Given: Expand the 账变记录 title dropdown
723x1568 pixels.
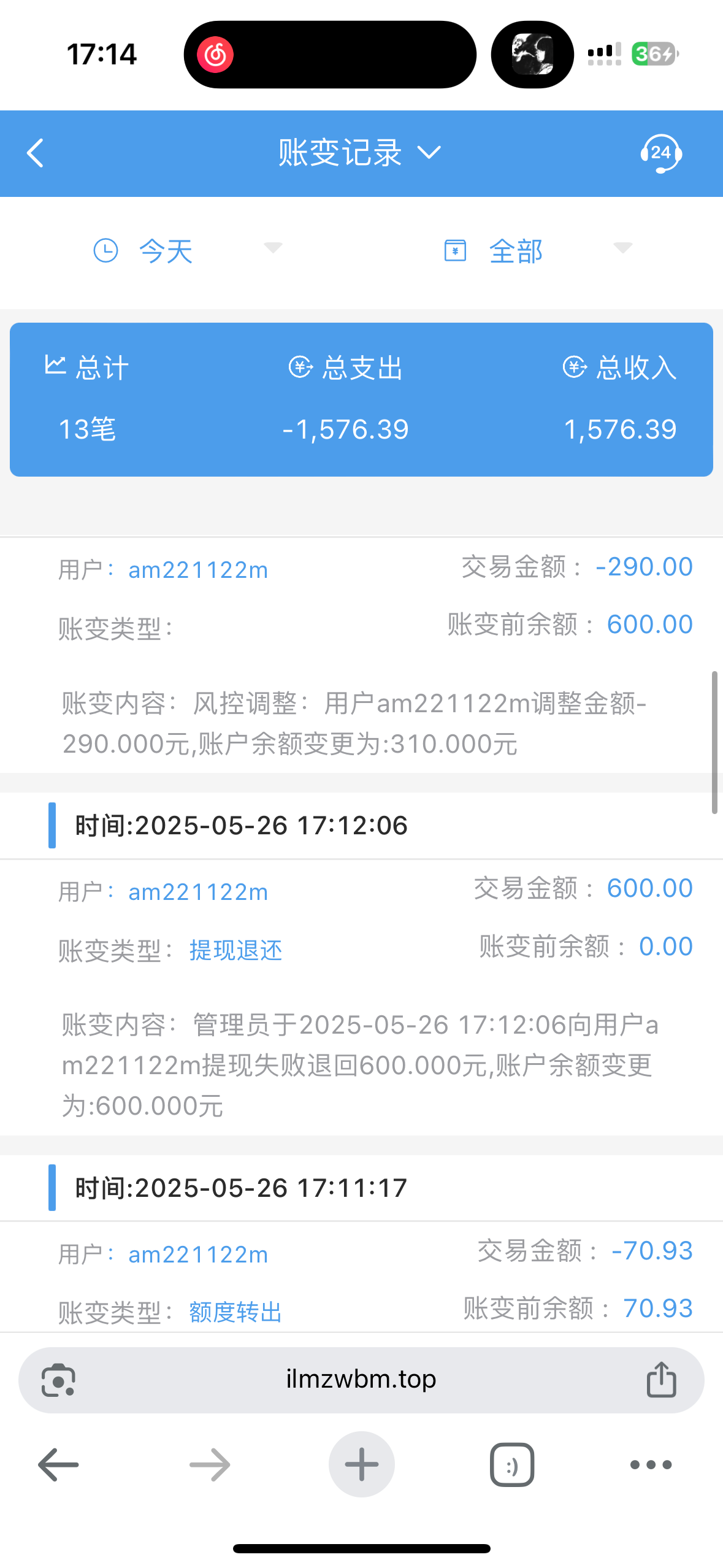Looking at the screenshot, I should (360, 153).
